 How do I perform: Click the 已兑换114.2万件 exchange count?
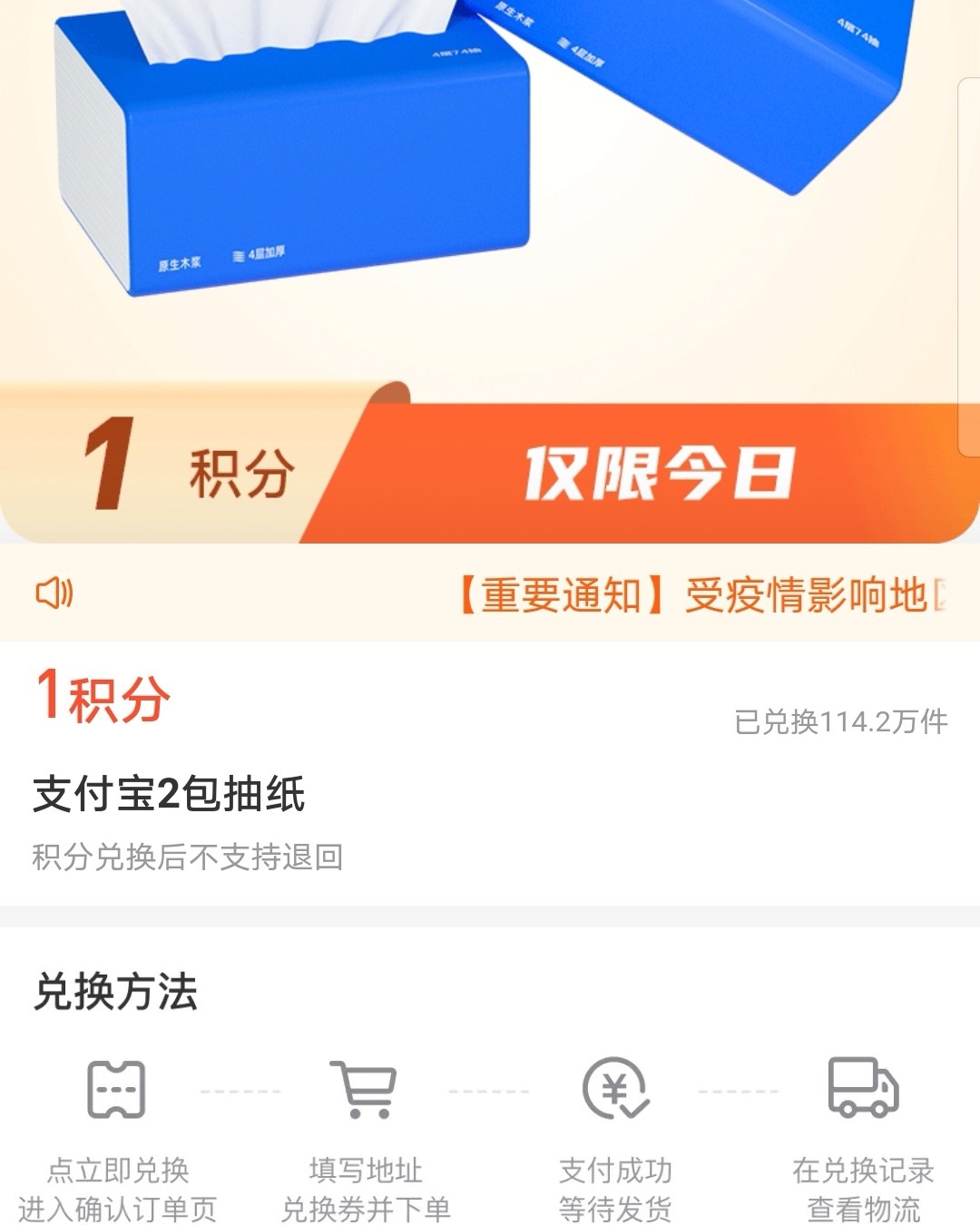pos(840,721)
